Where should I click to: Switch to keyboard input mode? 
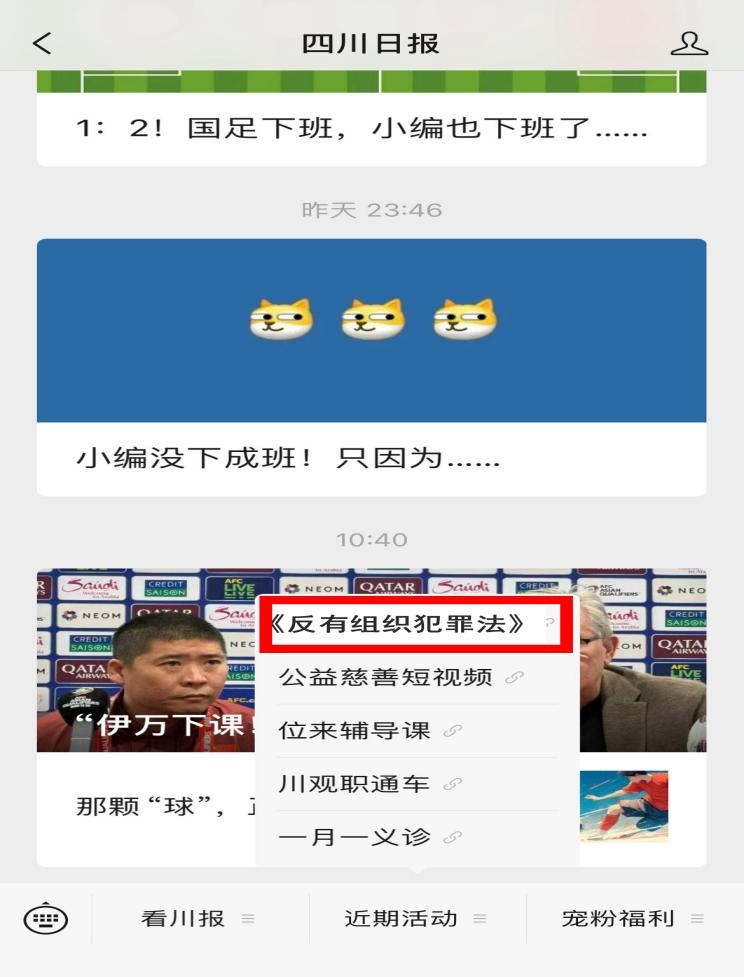pyautogui.click(x=46, y=919)
